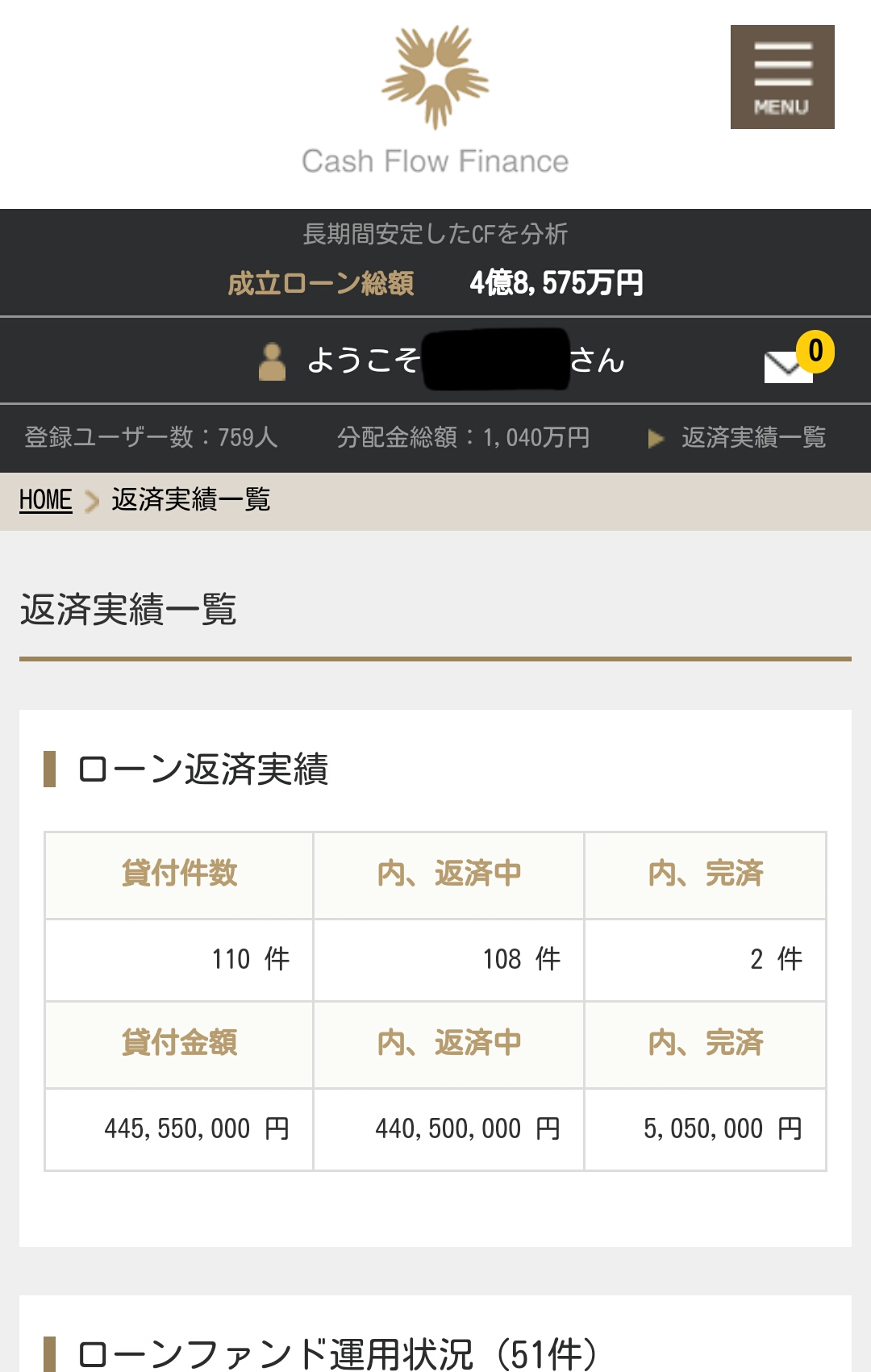Open the 返済実績一覧 link in the dark bar
This screenshot has height=1372, width=871.
(752, 438)
